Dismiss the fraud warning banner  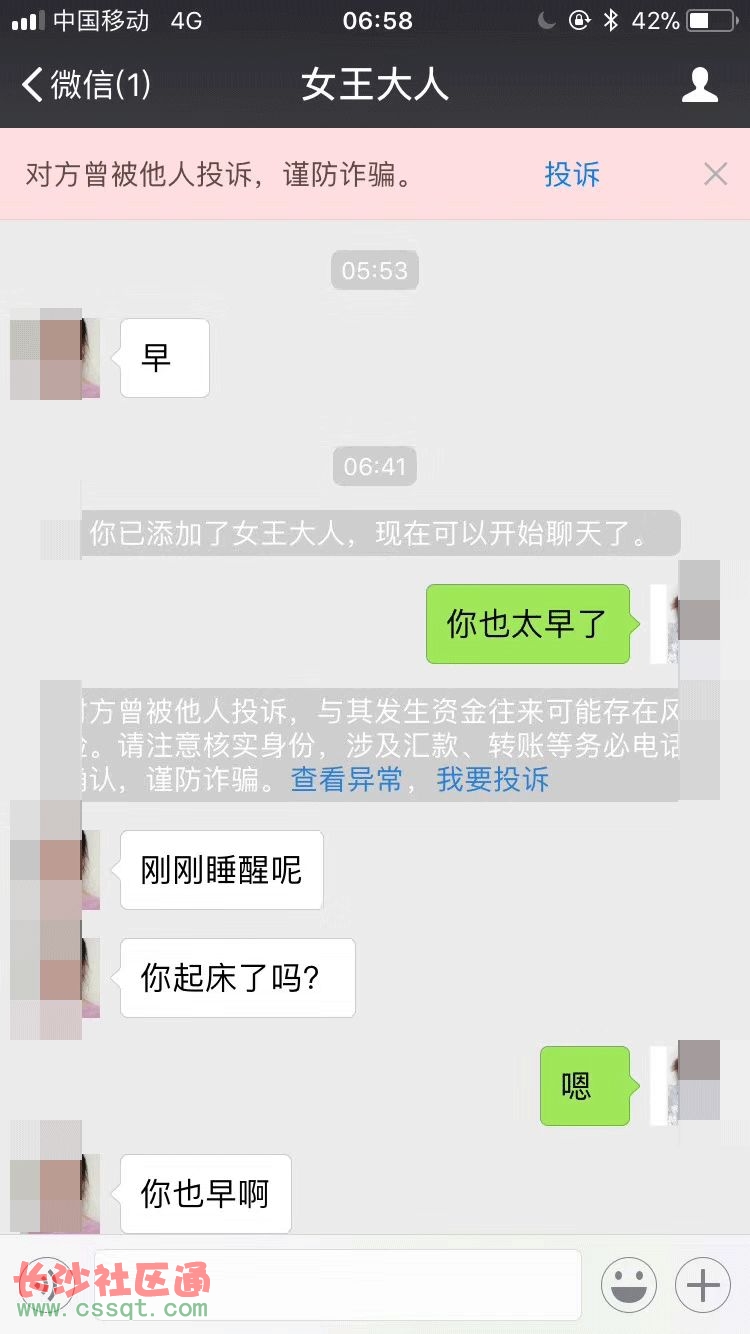(715, 174)
